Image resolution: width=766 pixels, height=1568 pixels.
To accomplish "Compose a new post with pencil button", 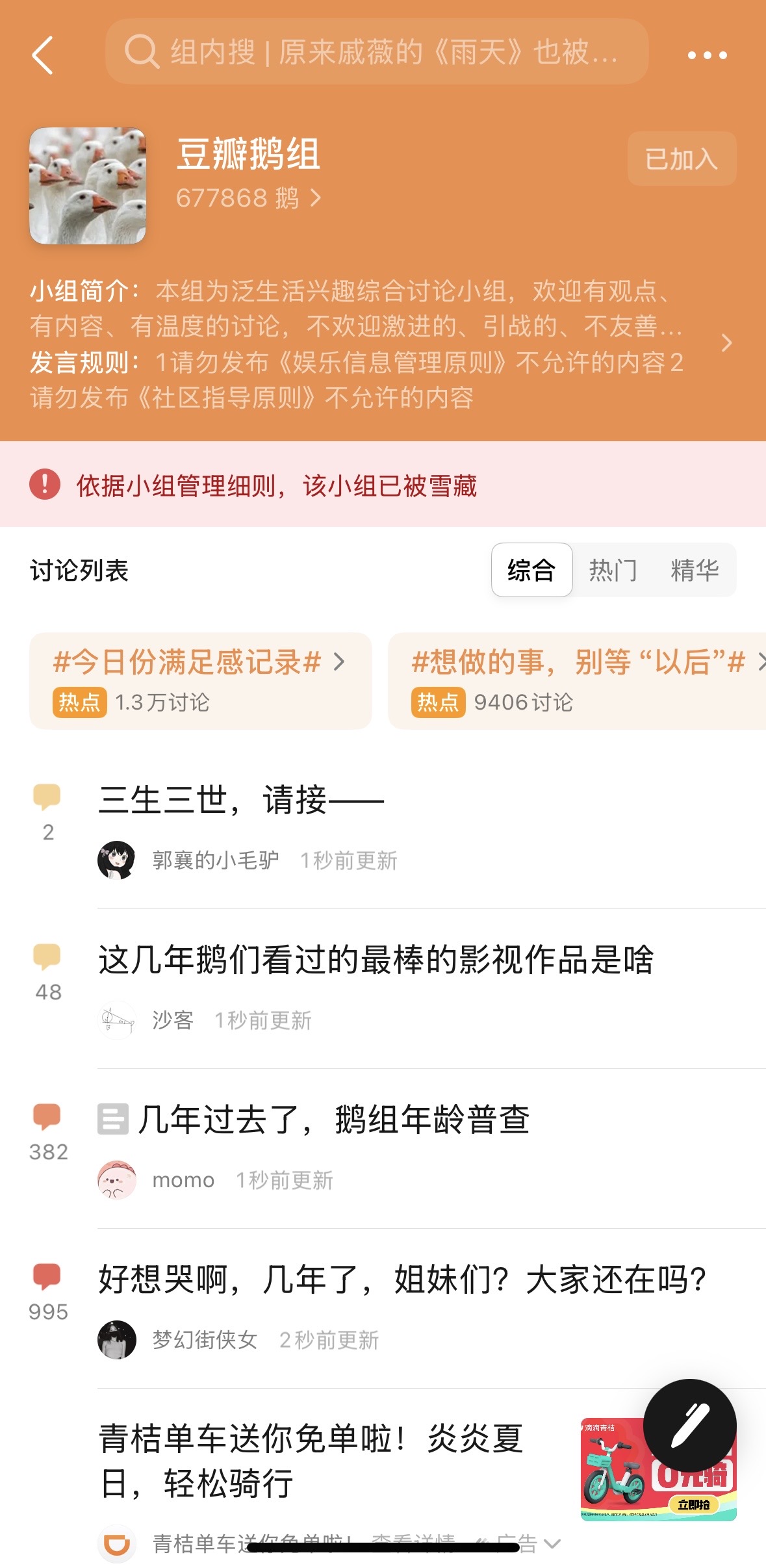I will 690,1426.
